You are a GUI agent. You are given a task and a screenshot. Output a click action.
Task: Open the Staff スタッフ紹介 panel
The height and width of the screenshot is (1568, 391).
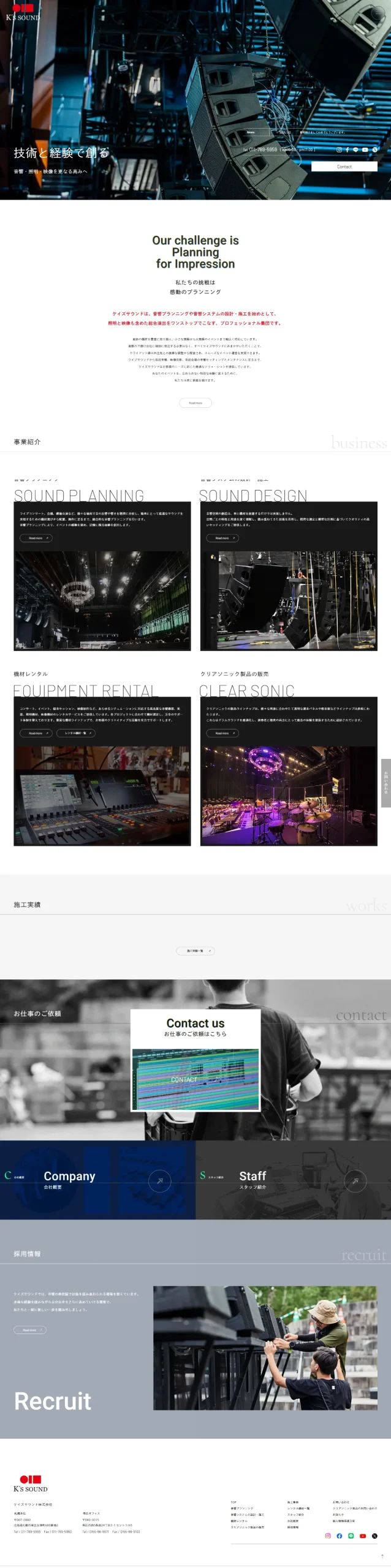pyautogui.click(x=293, y=1180)
